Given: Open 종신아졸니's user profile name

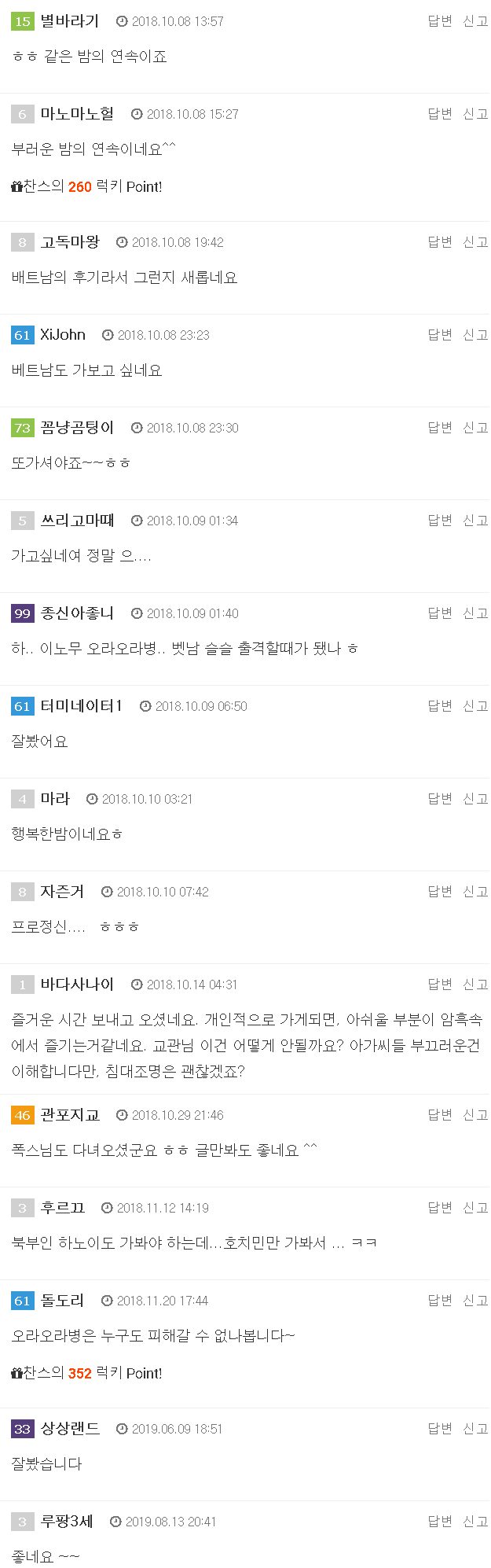Looking at the screenshot, I should pyautogui.click(x=77, y=613).
